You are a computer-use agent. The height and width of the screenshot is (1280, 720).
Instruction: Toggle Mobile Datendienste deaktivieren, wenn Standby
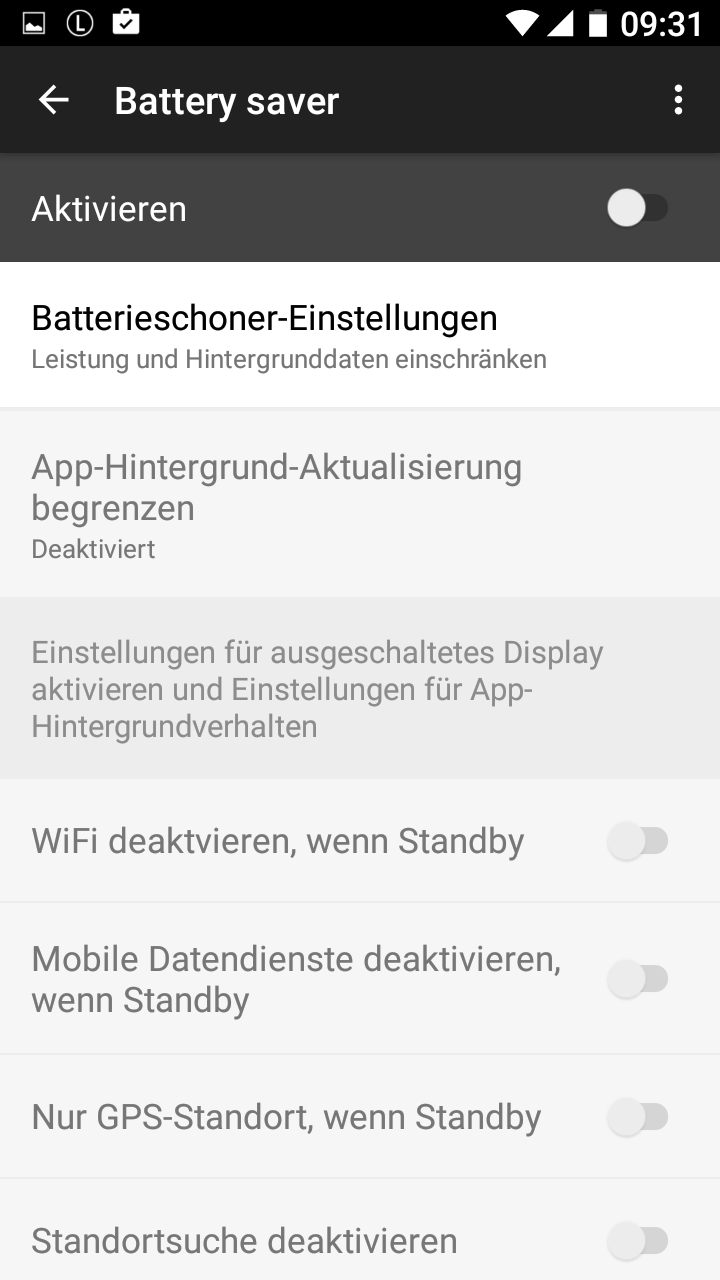click(638, 979)
